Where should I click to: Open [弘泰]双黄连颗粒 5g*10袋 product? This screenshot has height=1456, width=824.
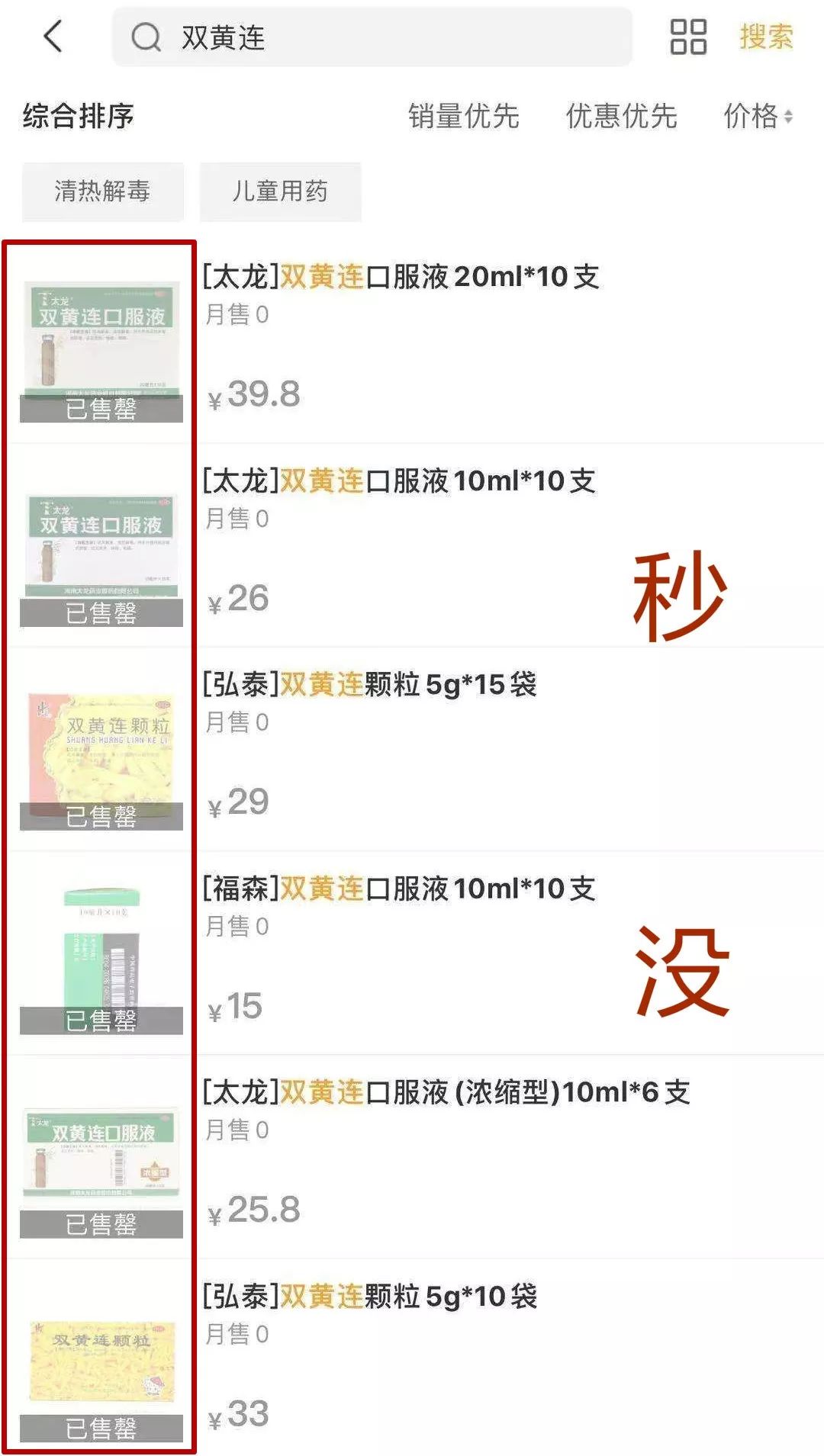click(369, 1297)
